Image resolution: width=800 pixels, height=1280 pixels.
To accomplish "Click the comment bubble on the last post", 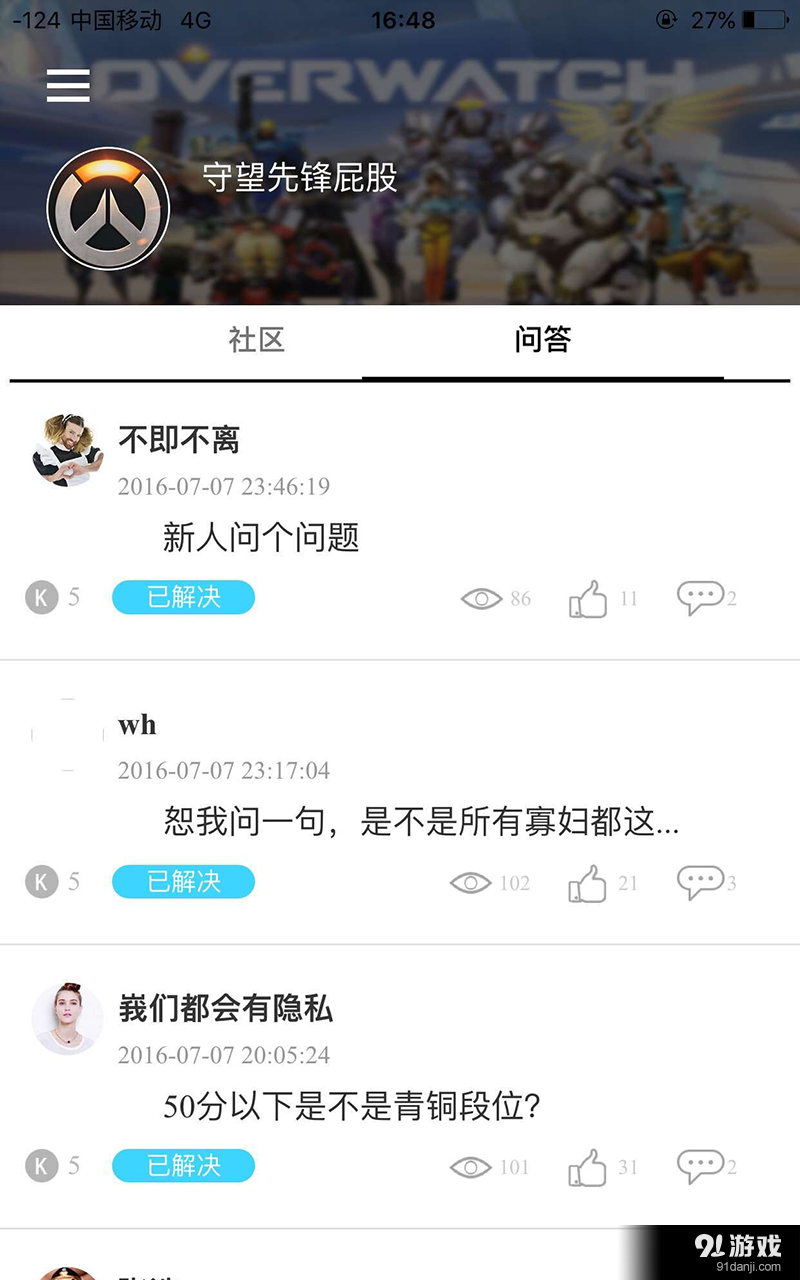I will click(x=703, y=1166).
